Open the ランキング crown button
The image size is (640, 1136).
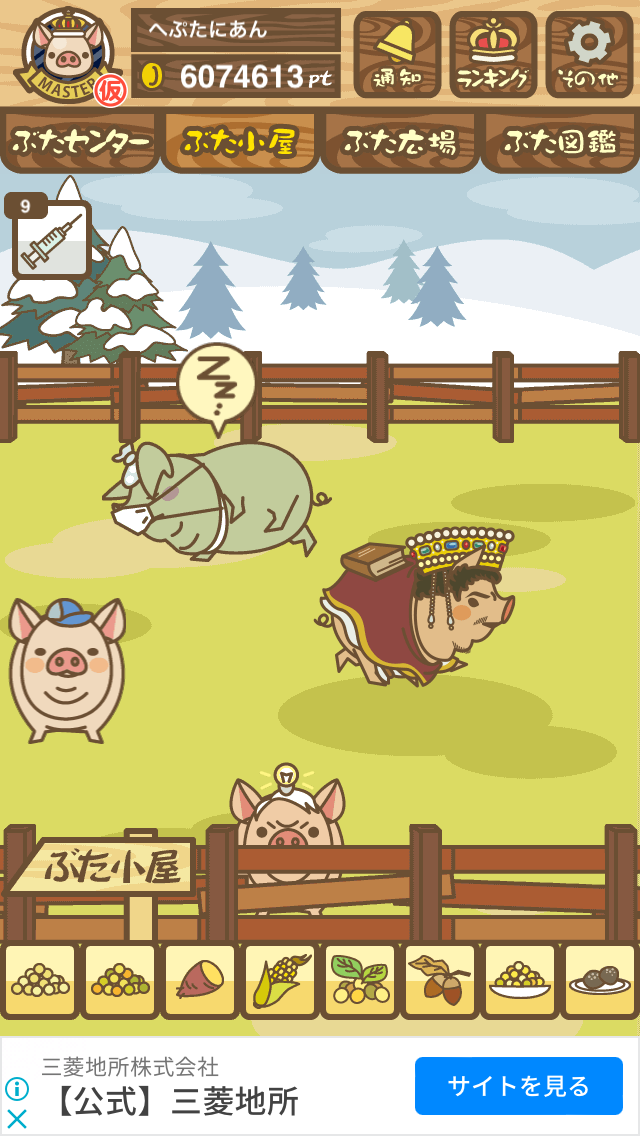493,54
